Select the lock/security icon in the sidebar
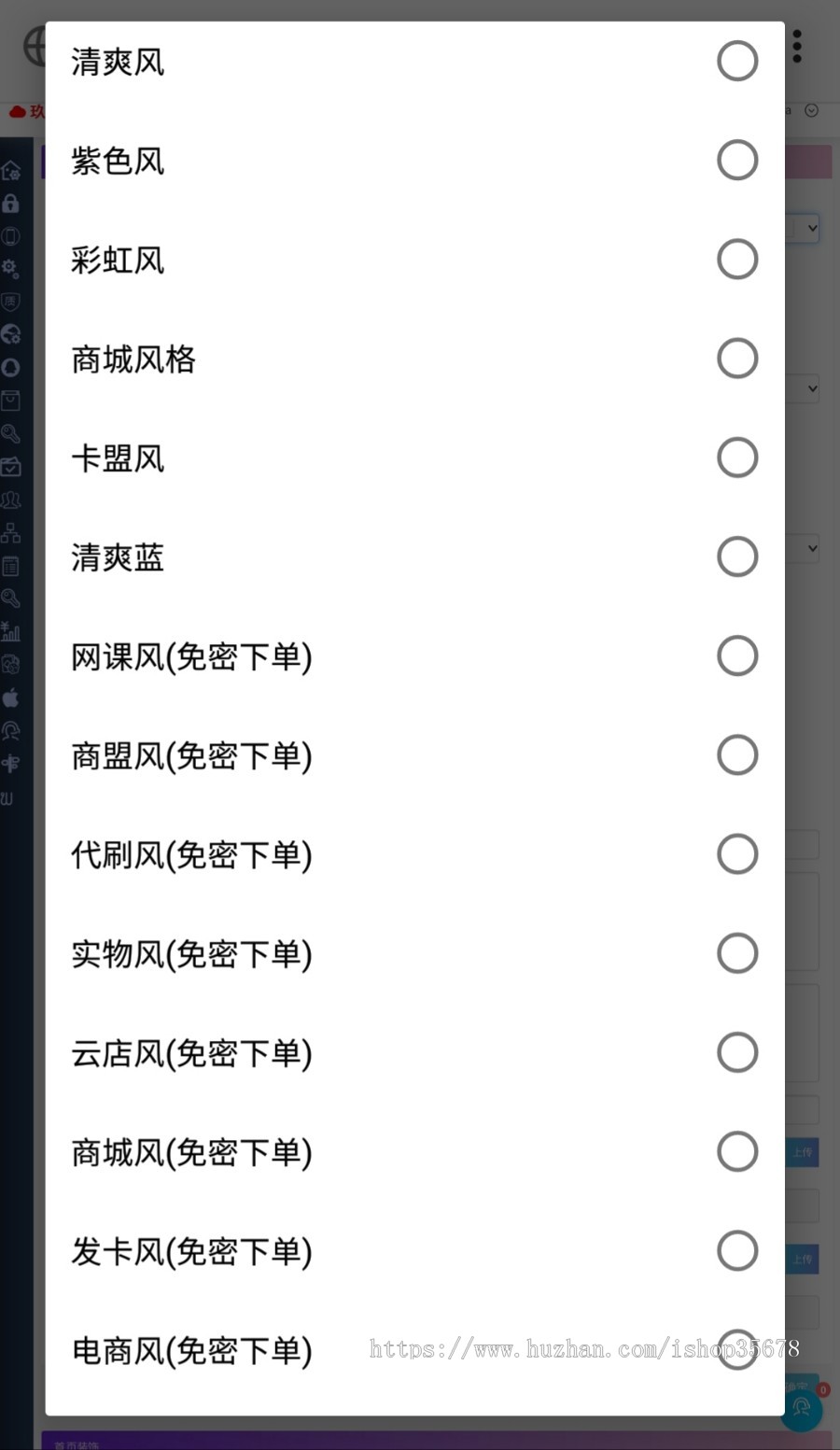Viewport: 840px width, 1450px height. [10, 204]
